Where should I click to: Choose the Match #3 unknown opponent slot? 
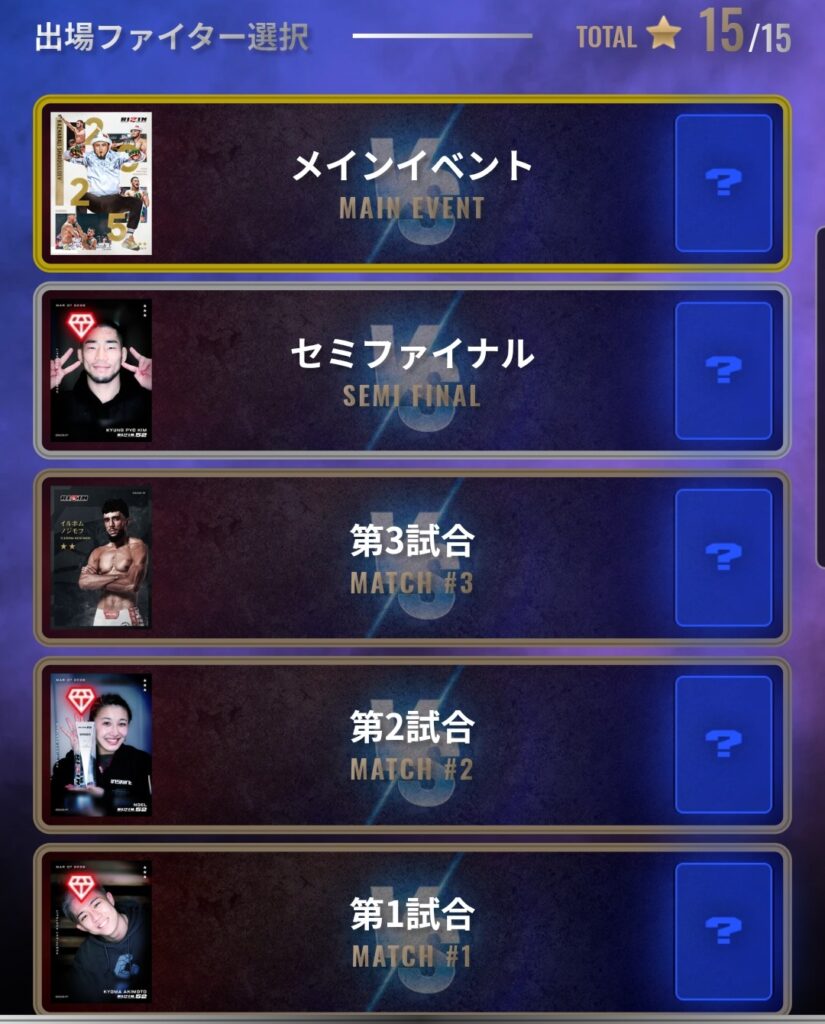tap(723, 558)
